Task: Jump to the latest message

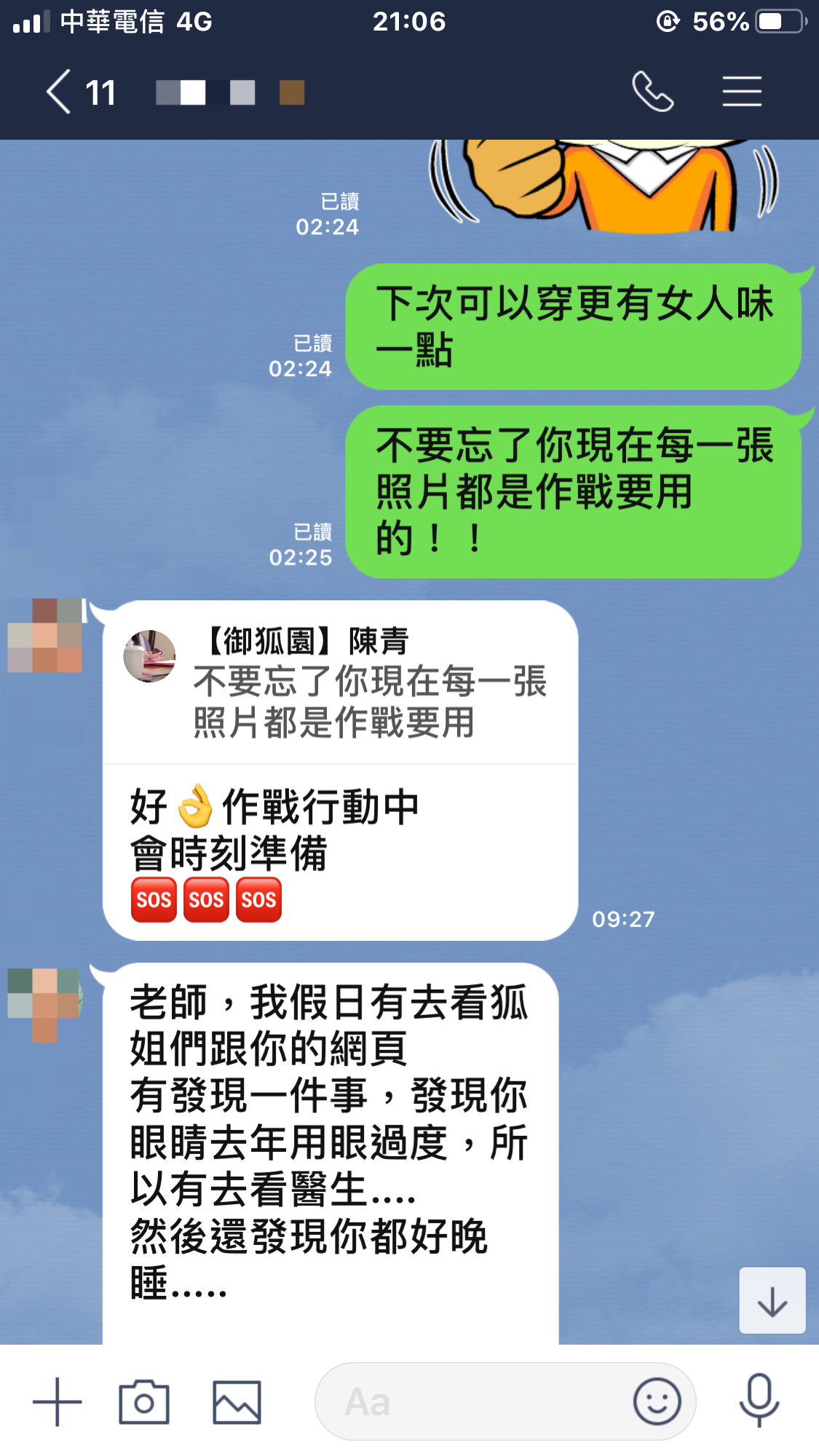Action: (x=772, y=1301)
